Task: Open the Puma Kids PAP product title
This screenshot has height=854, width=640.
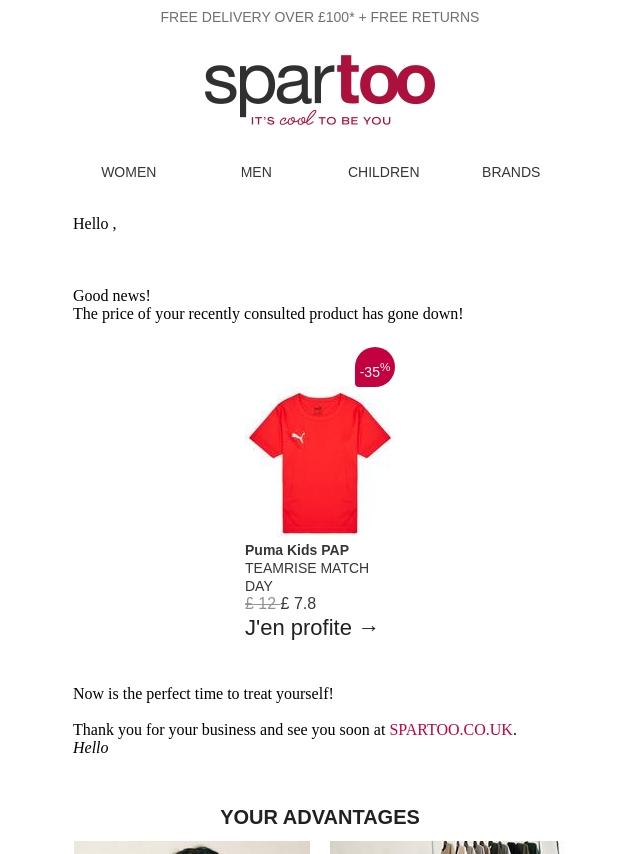Action: tap(297, 550)
